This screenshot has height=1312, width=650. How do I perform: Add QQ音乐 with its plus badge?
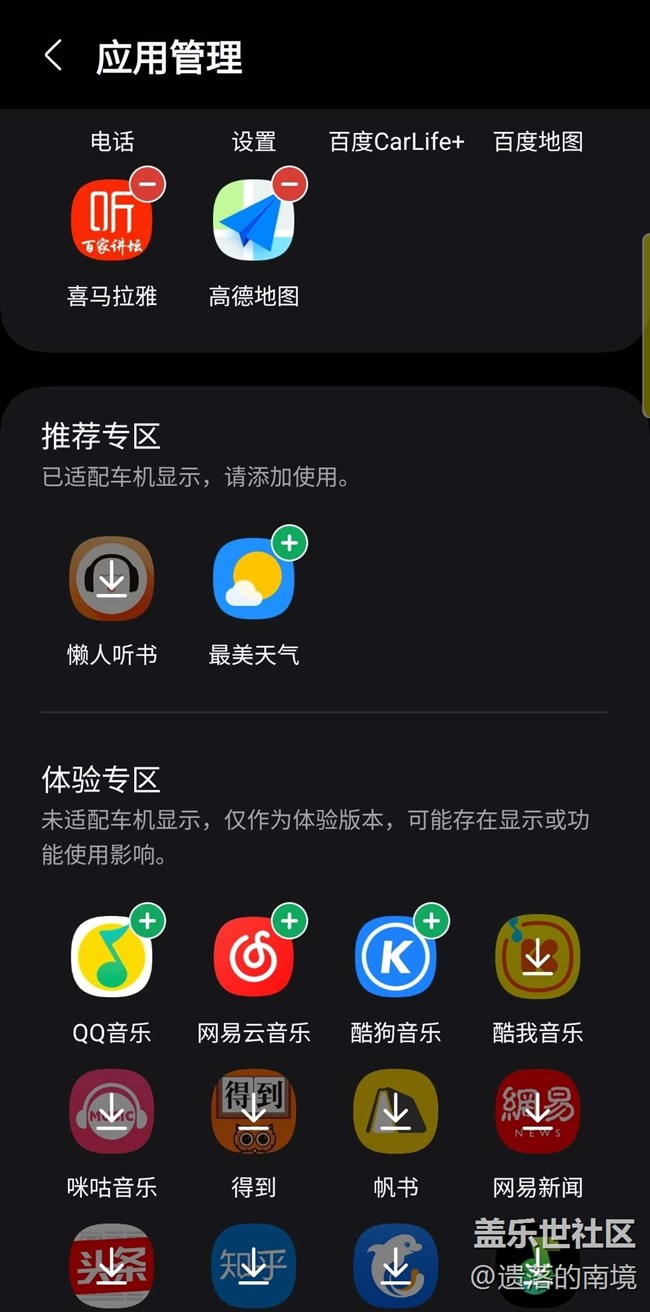click(147, 920)
